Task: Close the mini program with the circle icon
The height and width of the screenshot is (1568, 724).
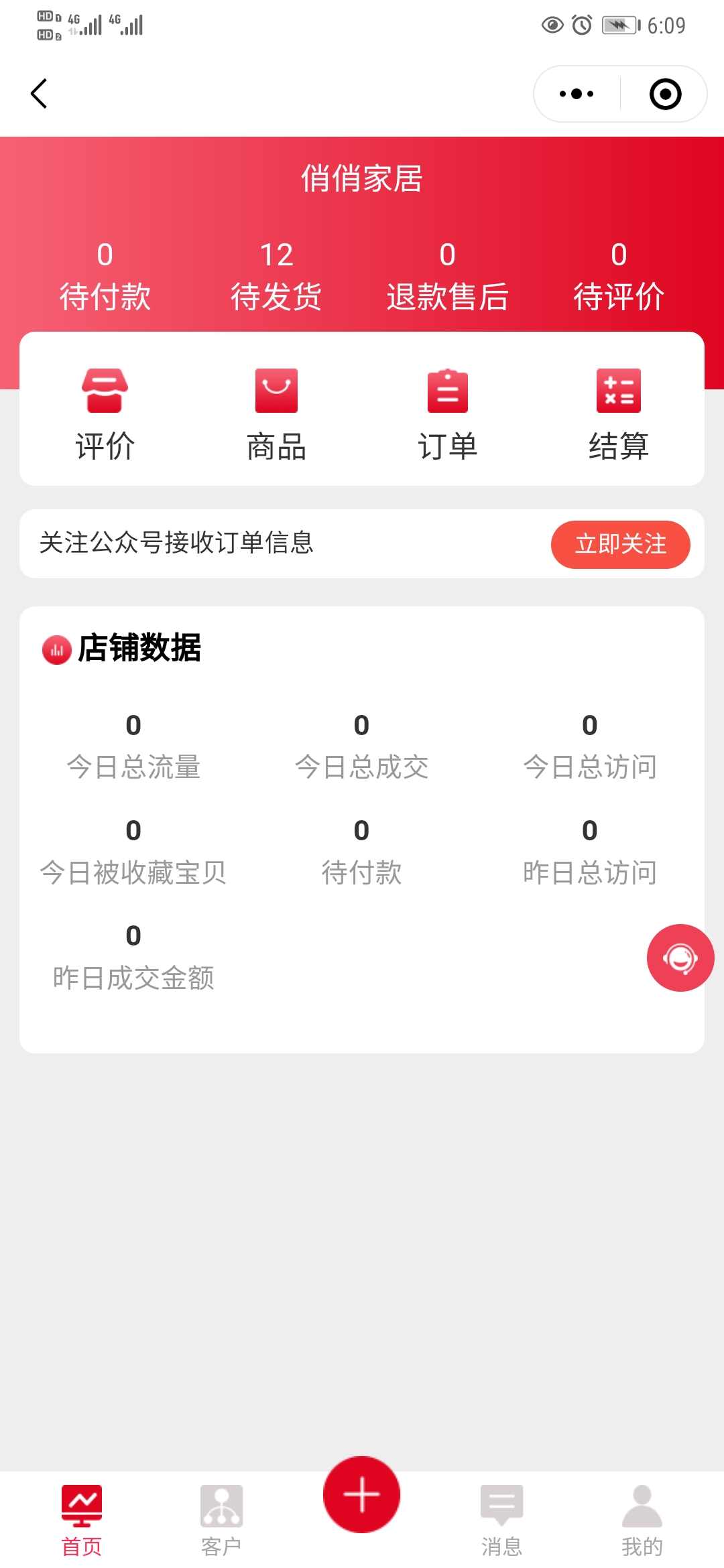Action: 665,94
